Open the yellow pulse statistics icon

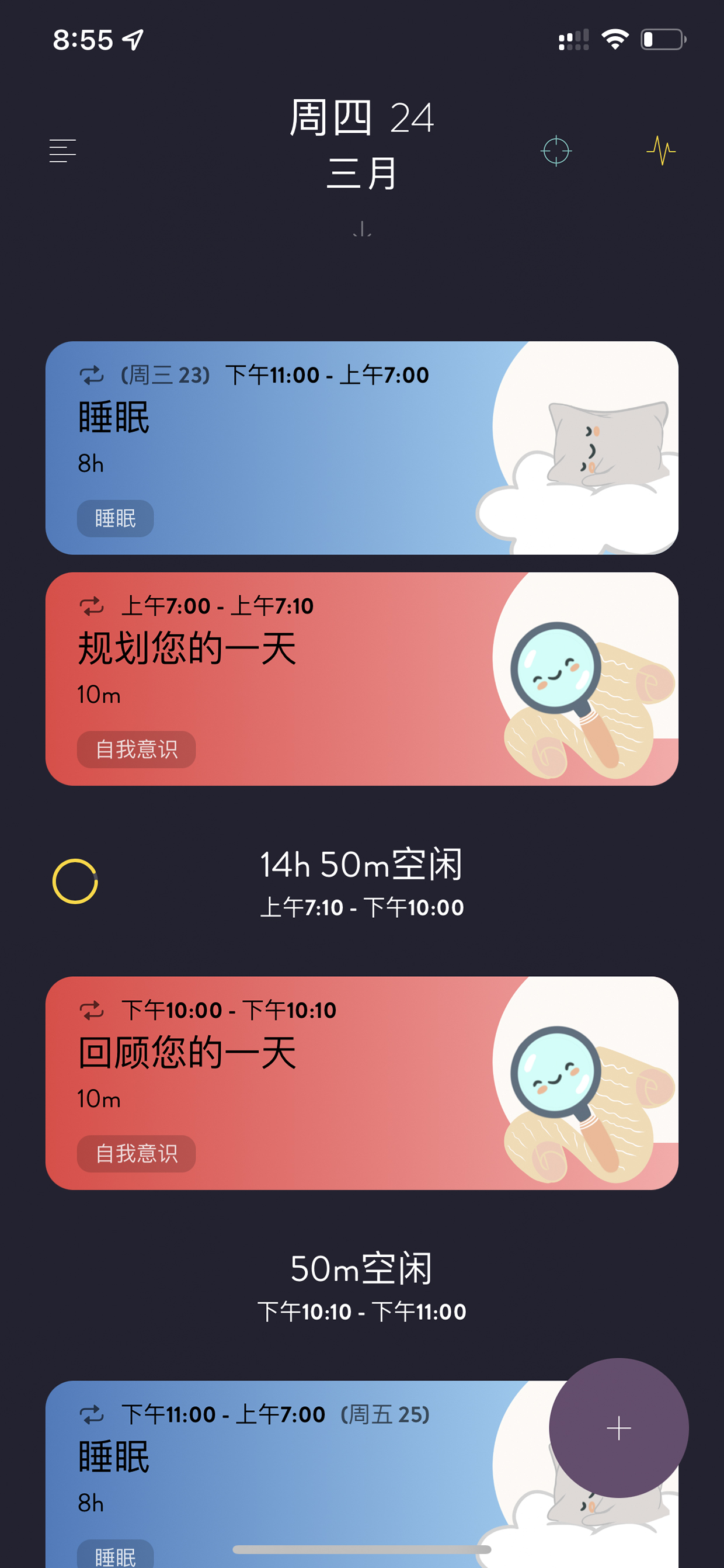pyautogui.click(x=661, y=150)
